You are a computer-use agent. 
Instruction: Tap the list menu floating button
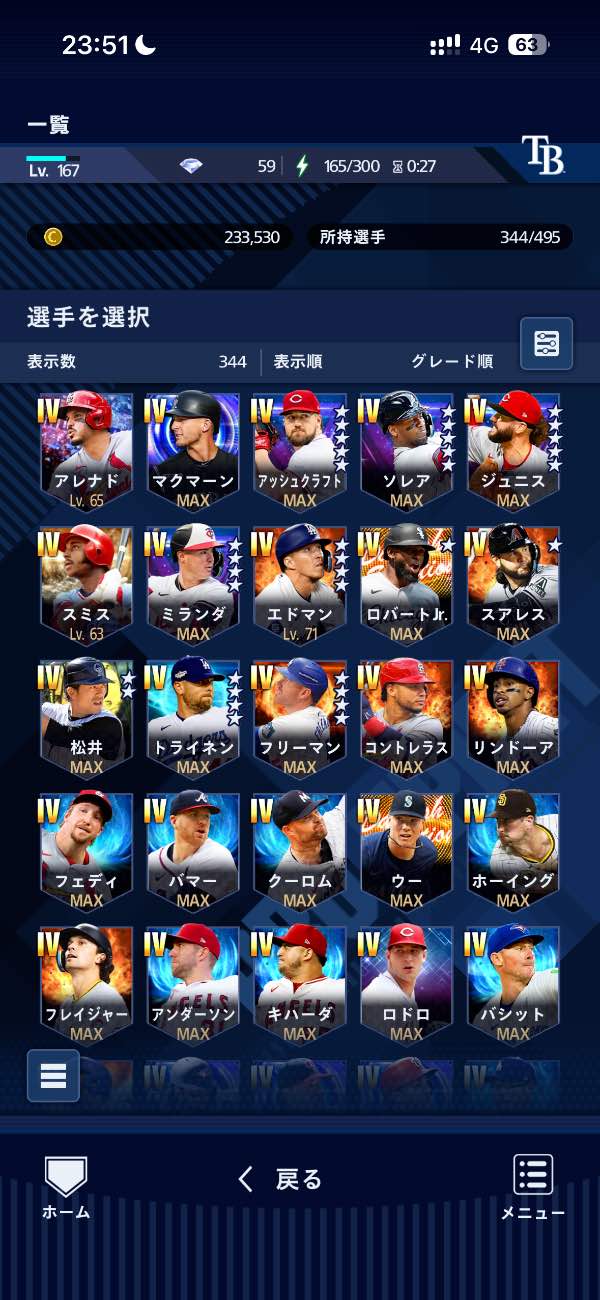[53, 1075]
